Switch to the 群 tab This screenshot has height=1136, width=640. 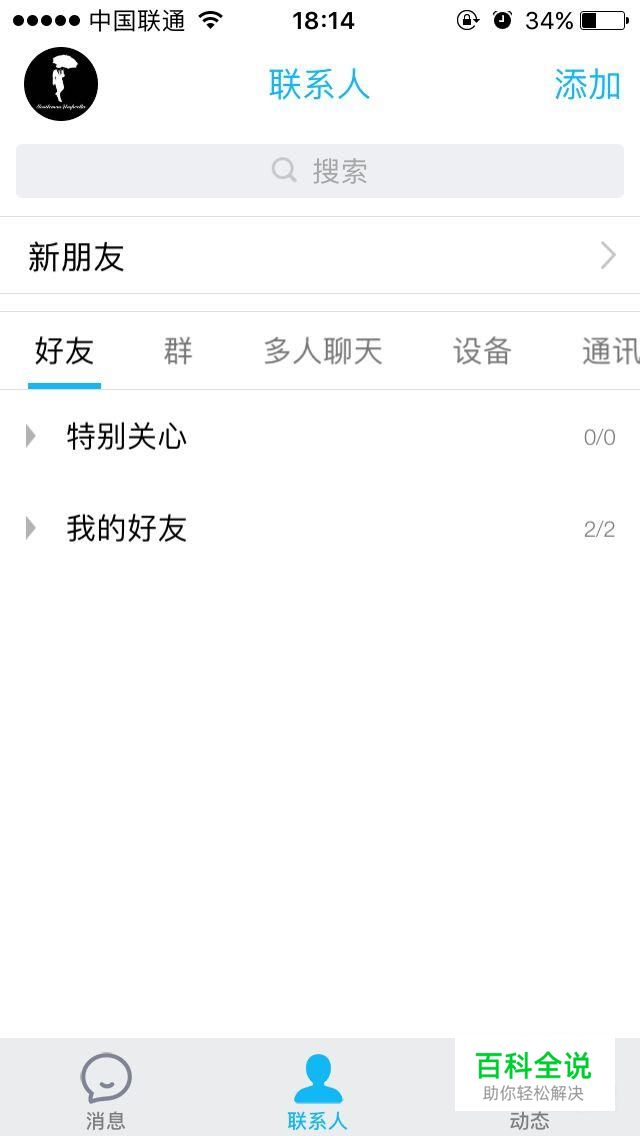pos(178,351)
